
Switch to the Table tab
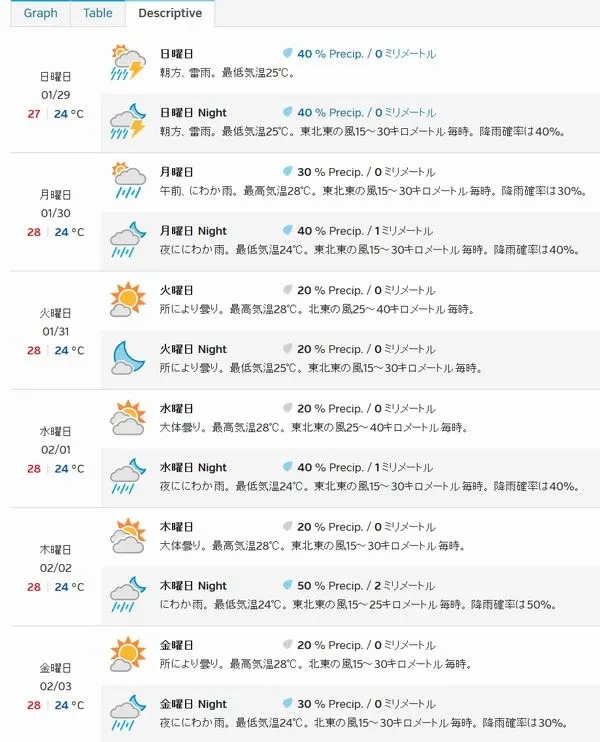point(98,13)
